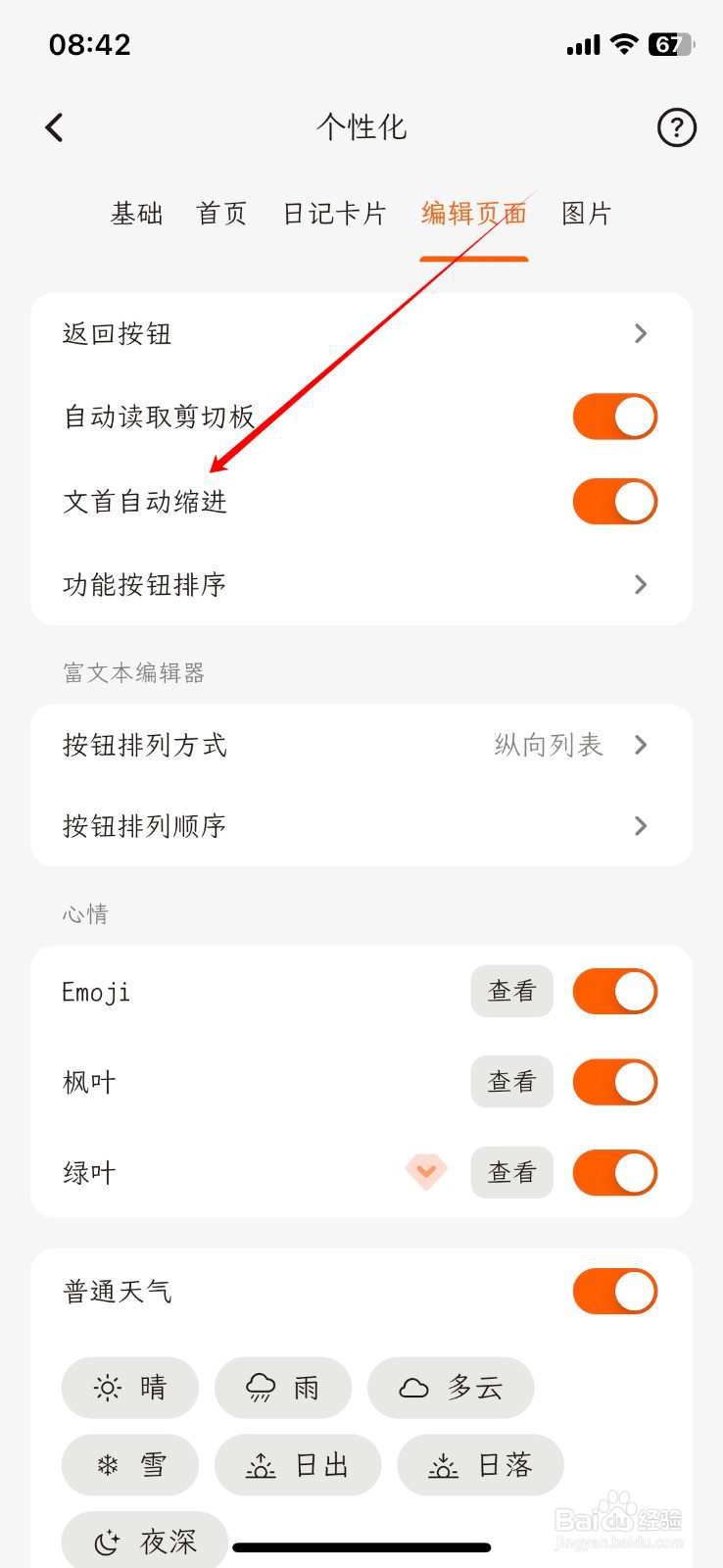Toggle the Emoji mood switch off
This screenshot has width=723, height=1568.
[614, 991]
